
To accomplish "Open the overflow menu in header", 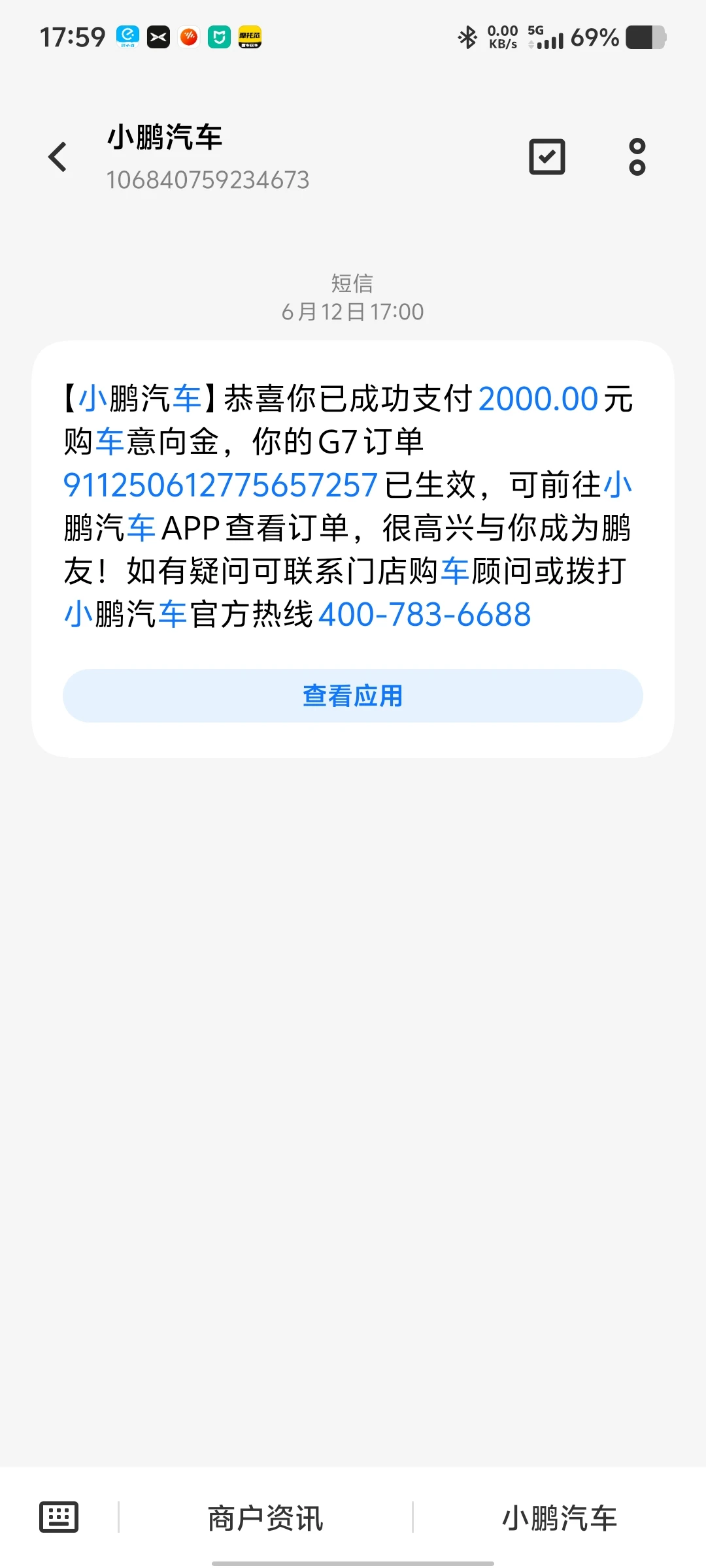I will 637,157.
